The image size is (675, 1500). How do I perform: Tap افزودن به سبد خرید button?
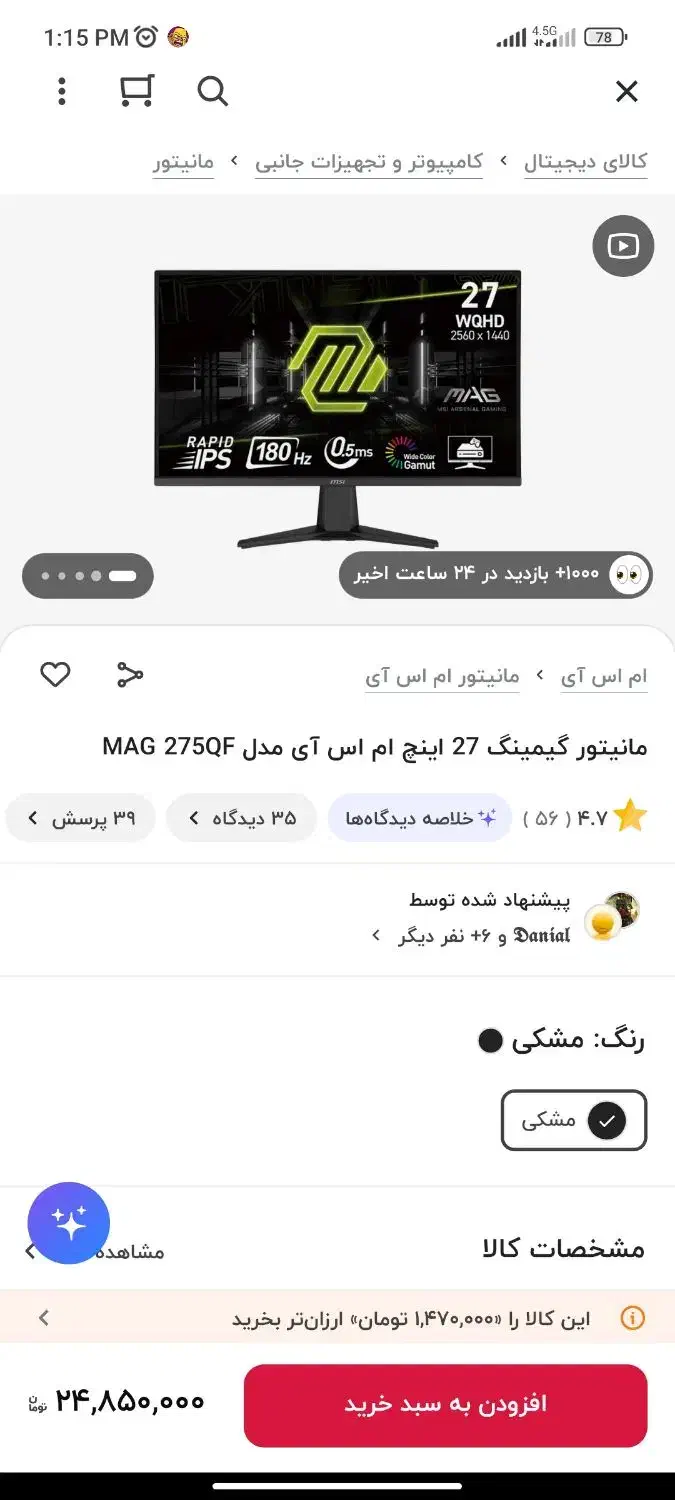pyautogui.click(x=445, y=1405)
